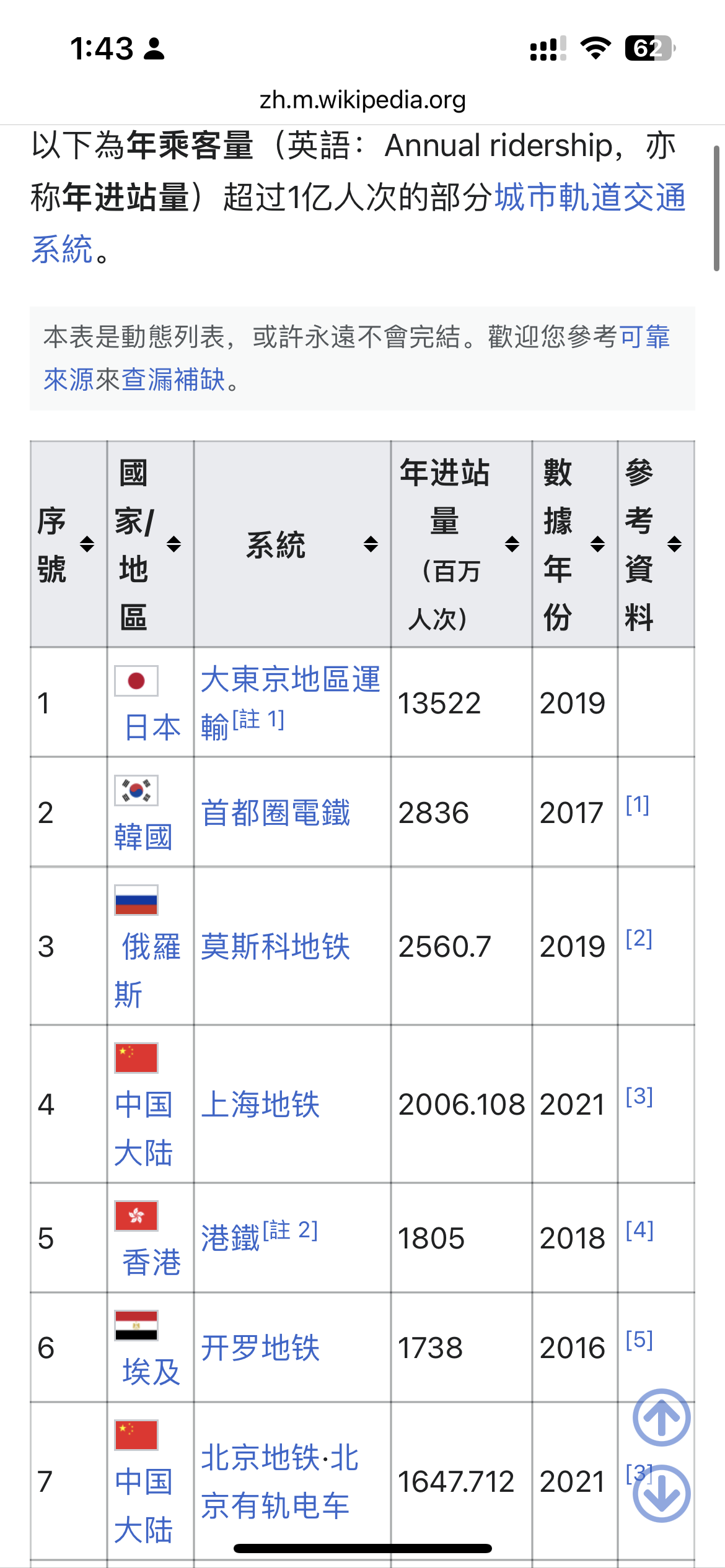The image size is (725, 1568).
Task: Tap the scroll-to-bottom arrow button
Action: [x=661, y=1493]
